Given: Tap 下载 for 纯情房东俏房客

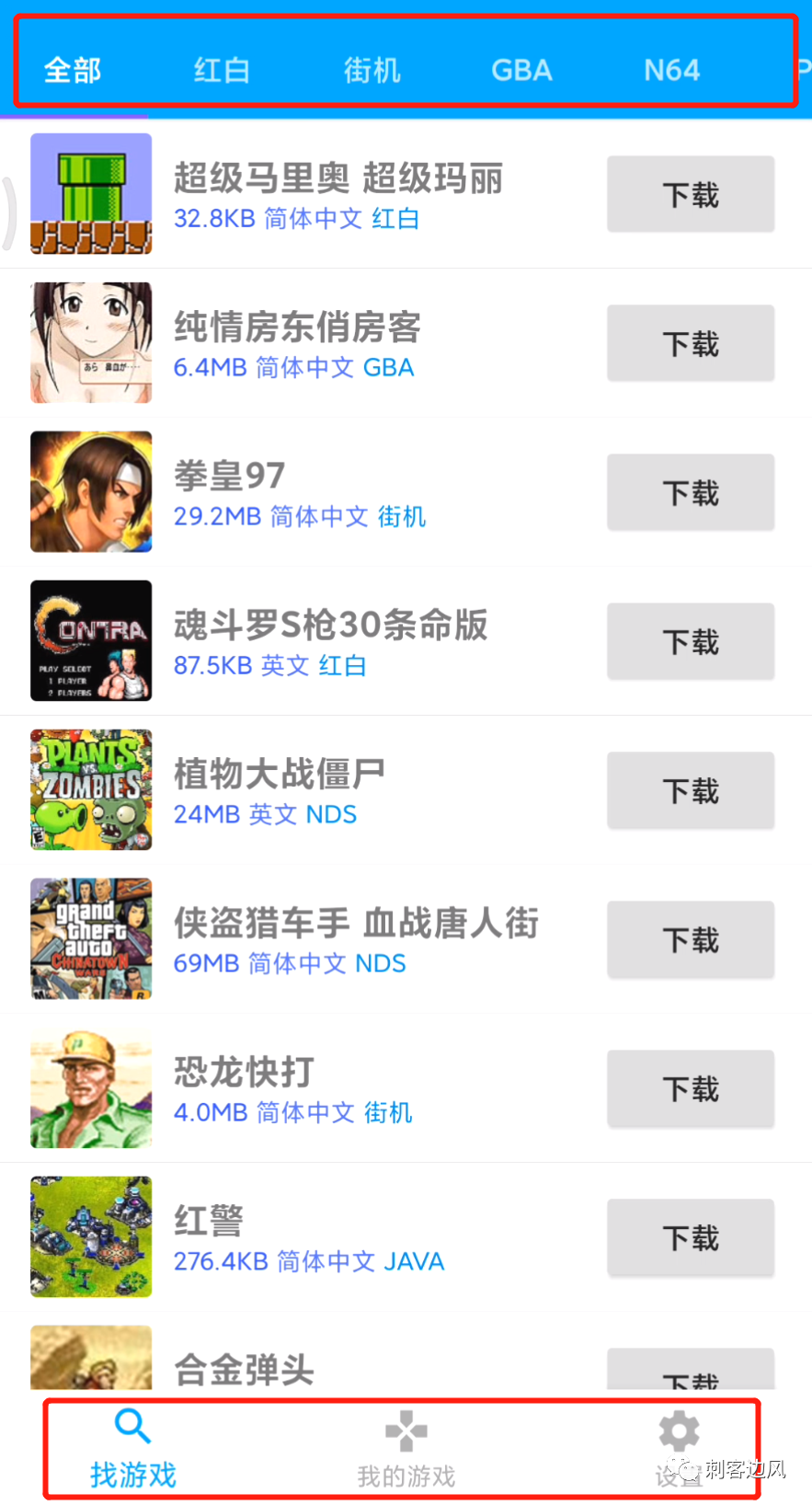Looking at the screenshot, I should coord(690,343).
